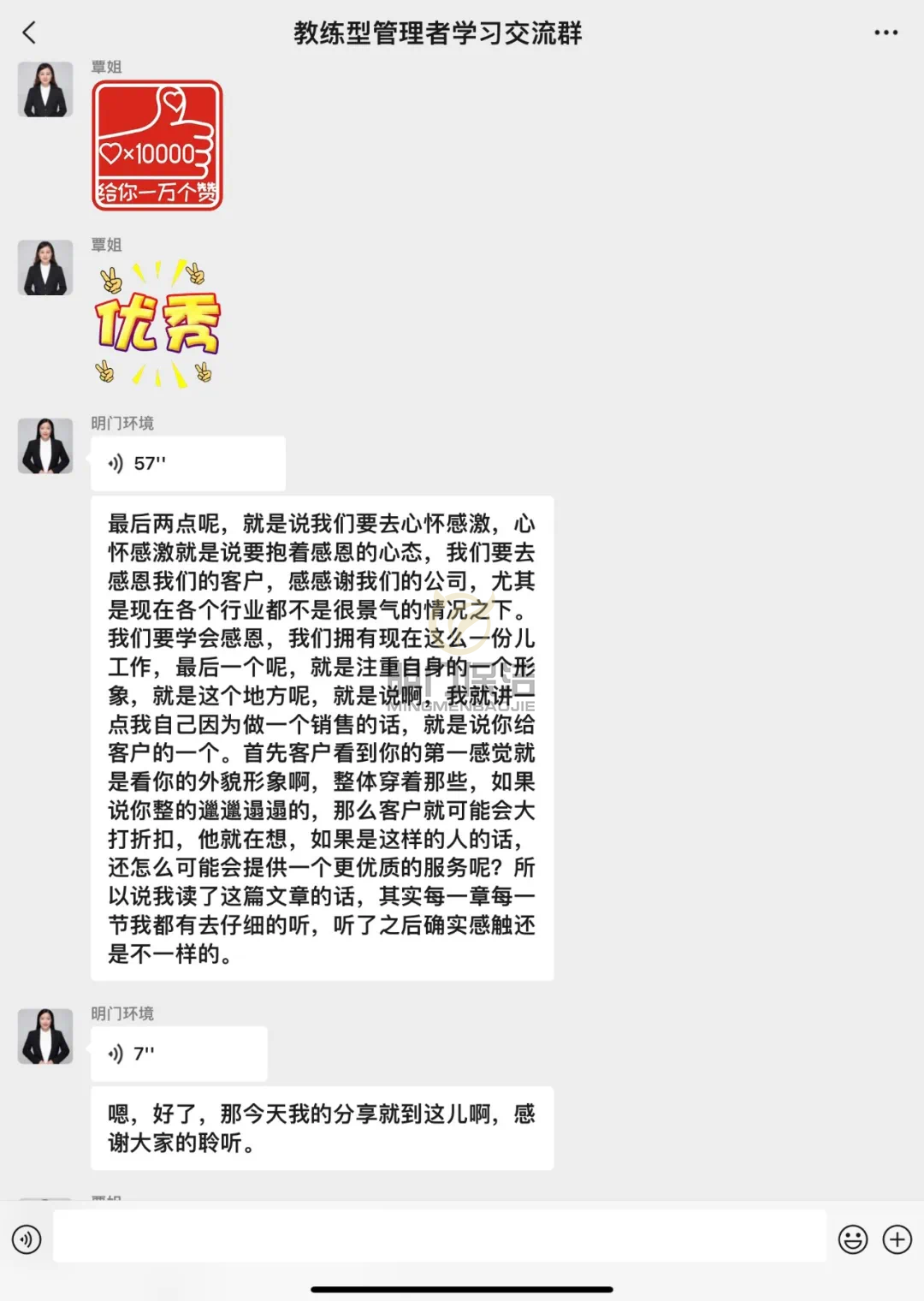
Task: Switch to voice input mode
Action: tap(27, 1239)
